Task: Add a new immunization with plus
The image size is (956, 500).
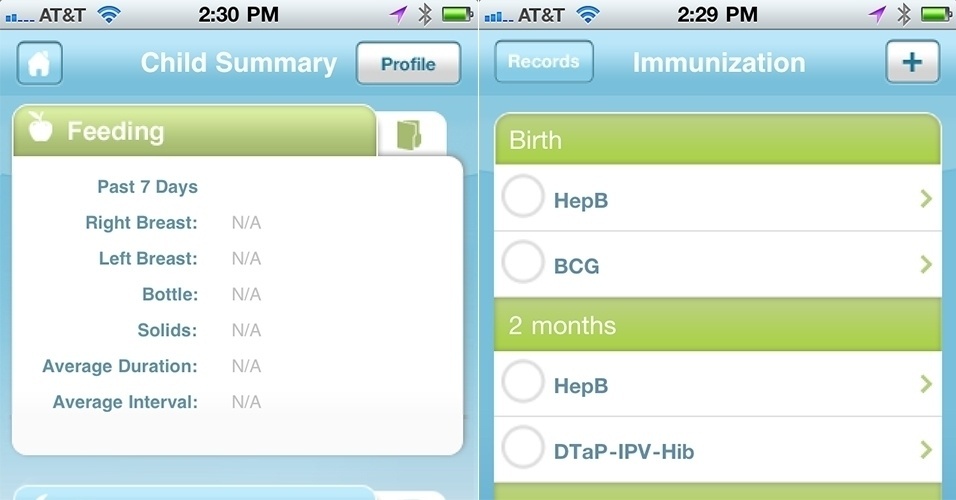Action: click(912, 62)
